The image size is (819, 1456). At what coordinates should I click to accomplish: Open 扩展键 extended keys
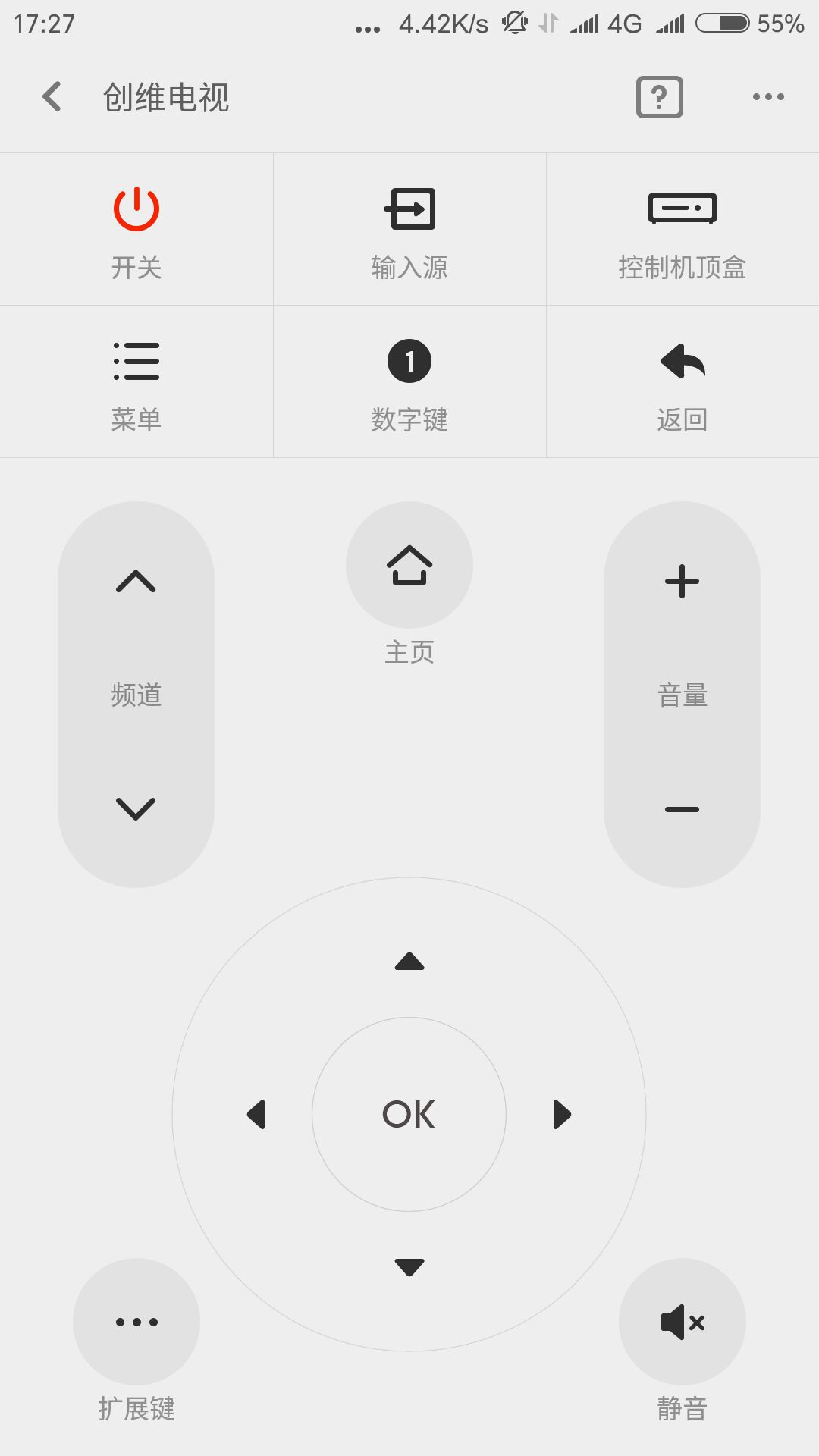136,1322
